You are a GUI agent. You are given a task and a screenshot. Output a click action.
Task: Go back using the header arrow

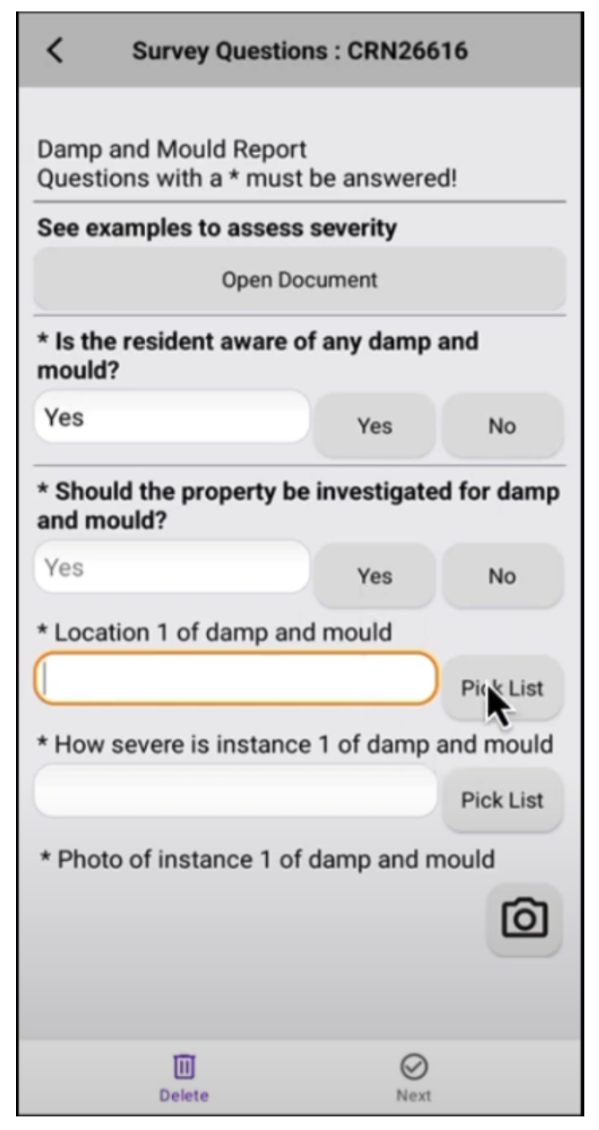point(55,50)
